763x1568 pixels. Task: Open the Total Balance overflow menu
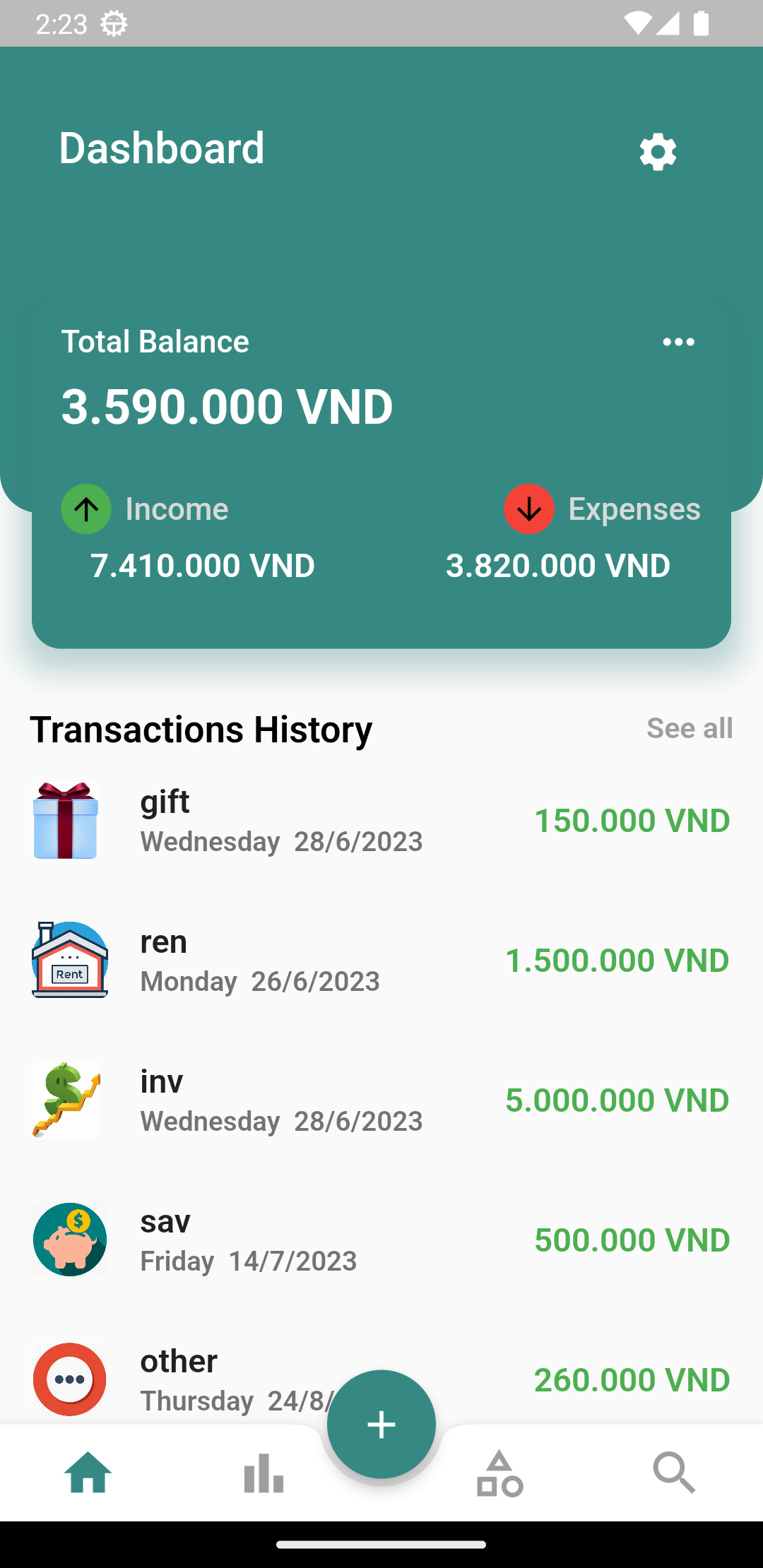click(x=677, y=341)
